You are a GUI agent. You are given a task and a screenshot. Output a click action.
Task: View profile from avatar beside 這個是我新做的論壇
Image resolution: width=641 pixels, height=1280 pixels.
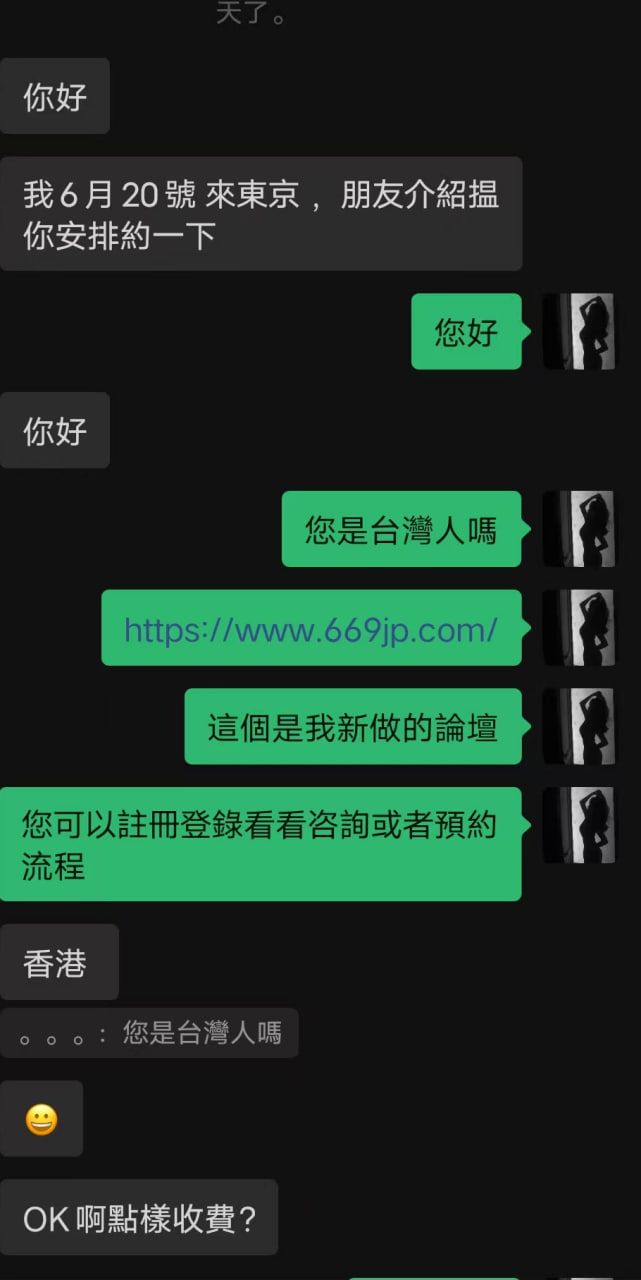[579, 726]
